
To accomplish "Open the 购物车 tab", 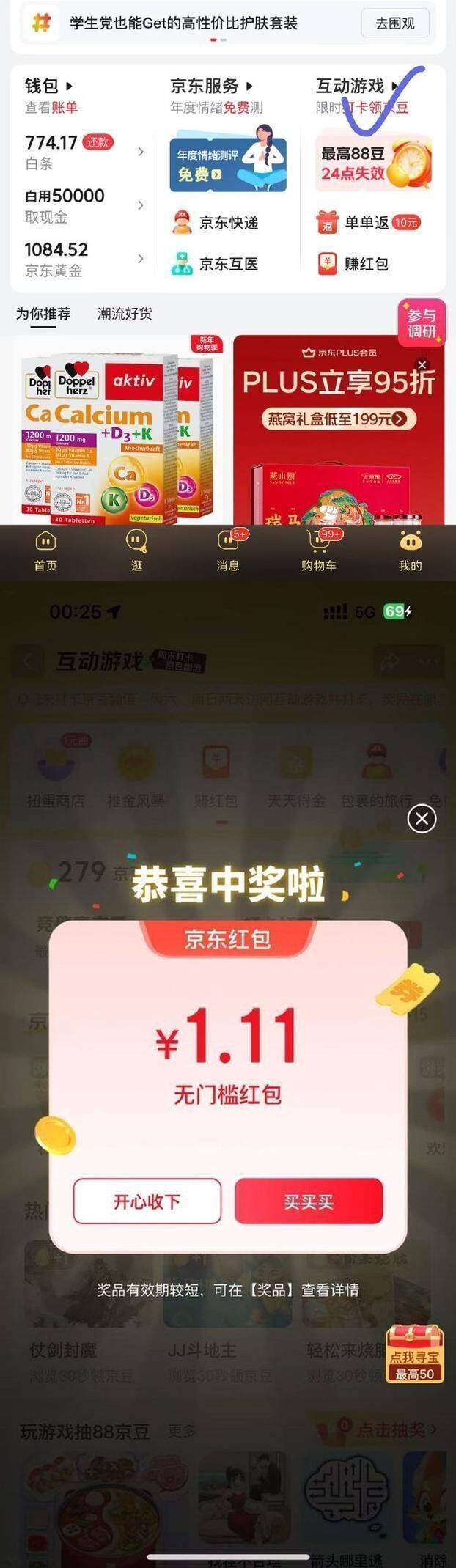I will (x=319, y=551).
